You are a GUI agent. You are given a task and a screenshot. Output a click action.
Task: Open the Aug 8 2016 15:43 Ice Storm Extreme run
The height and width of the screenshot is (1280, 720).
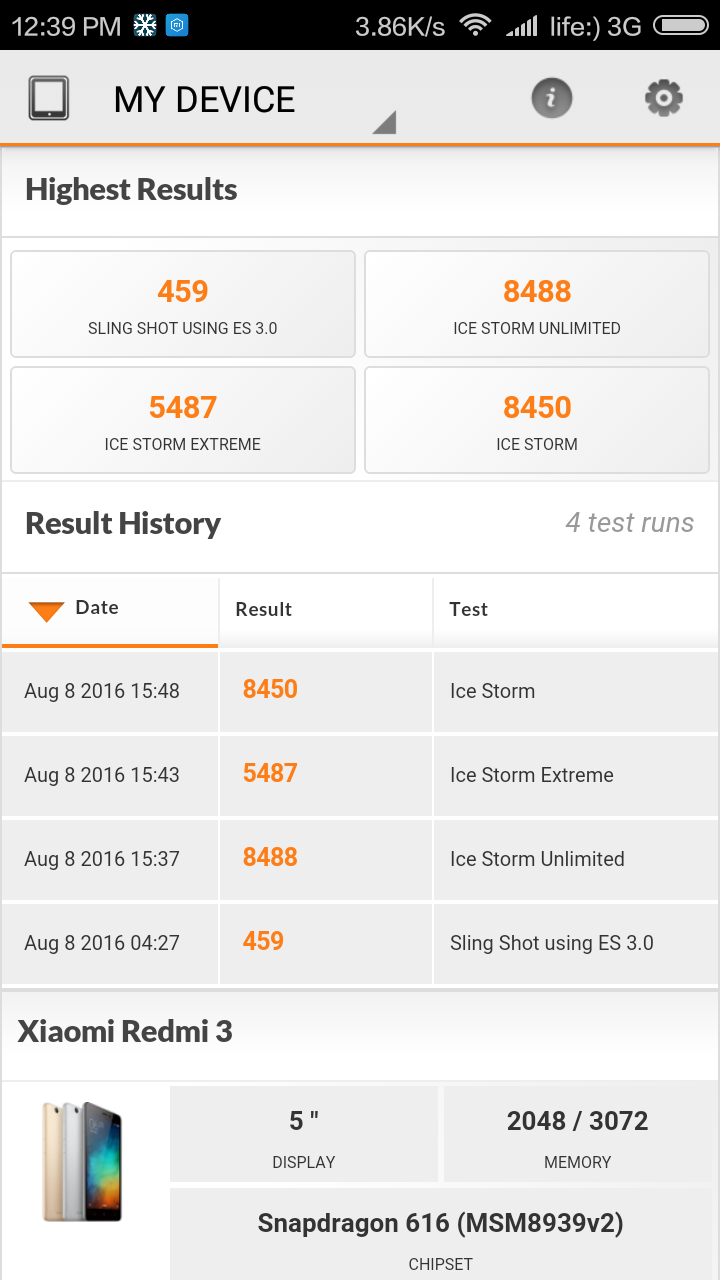[360, 775]
